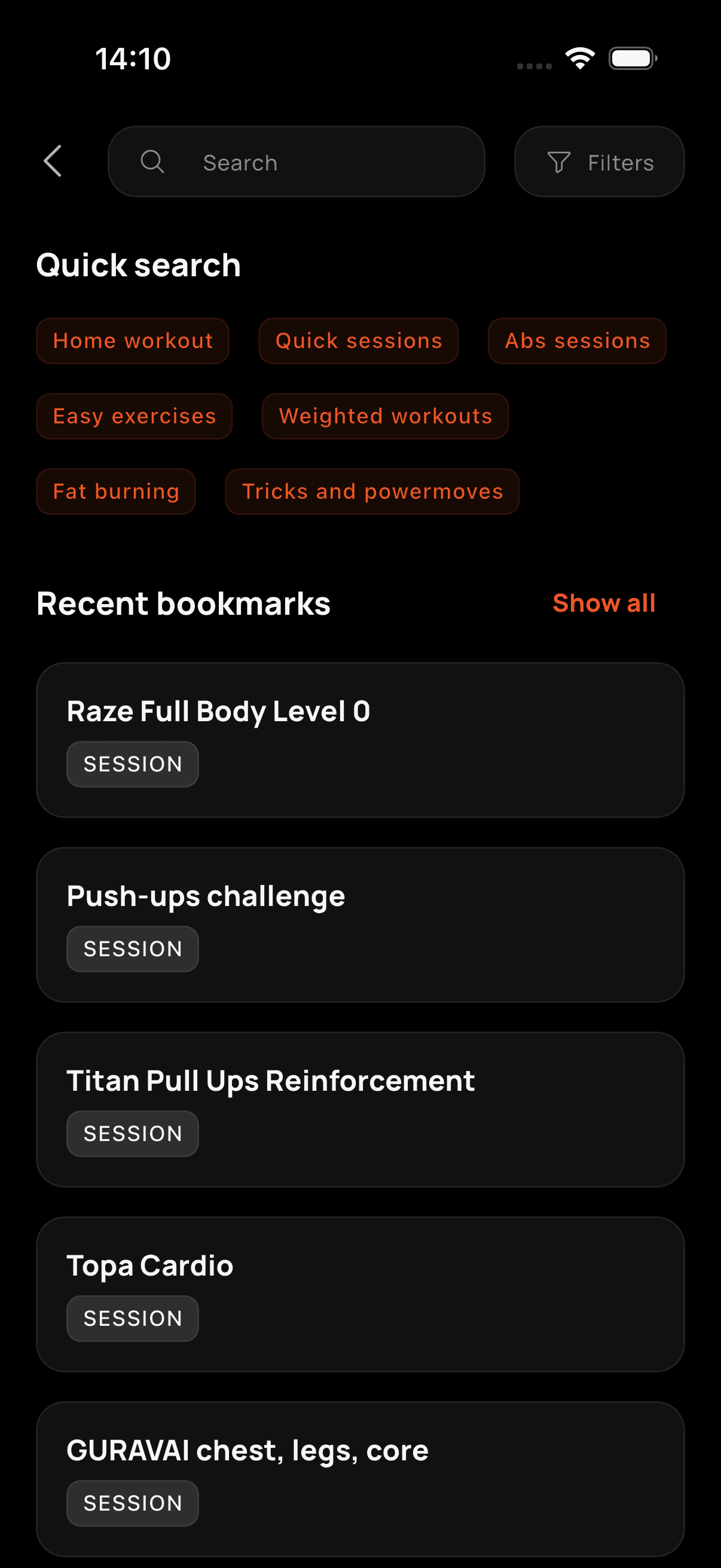Select the Easy exercises tag
The width and height of the screenshot is (721, 1568).
(134, 416)
